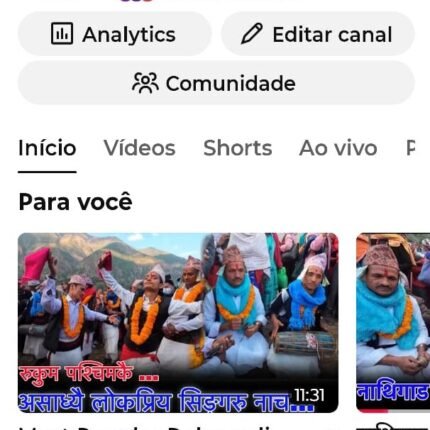The width and height of the screenshot is (430, 430).
Task: Tap Editar canal to edit channel
Action: pos(318,34)
